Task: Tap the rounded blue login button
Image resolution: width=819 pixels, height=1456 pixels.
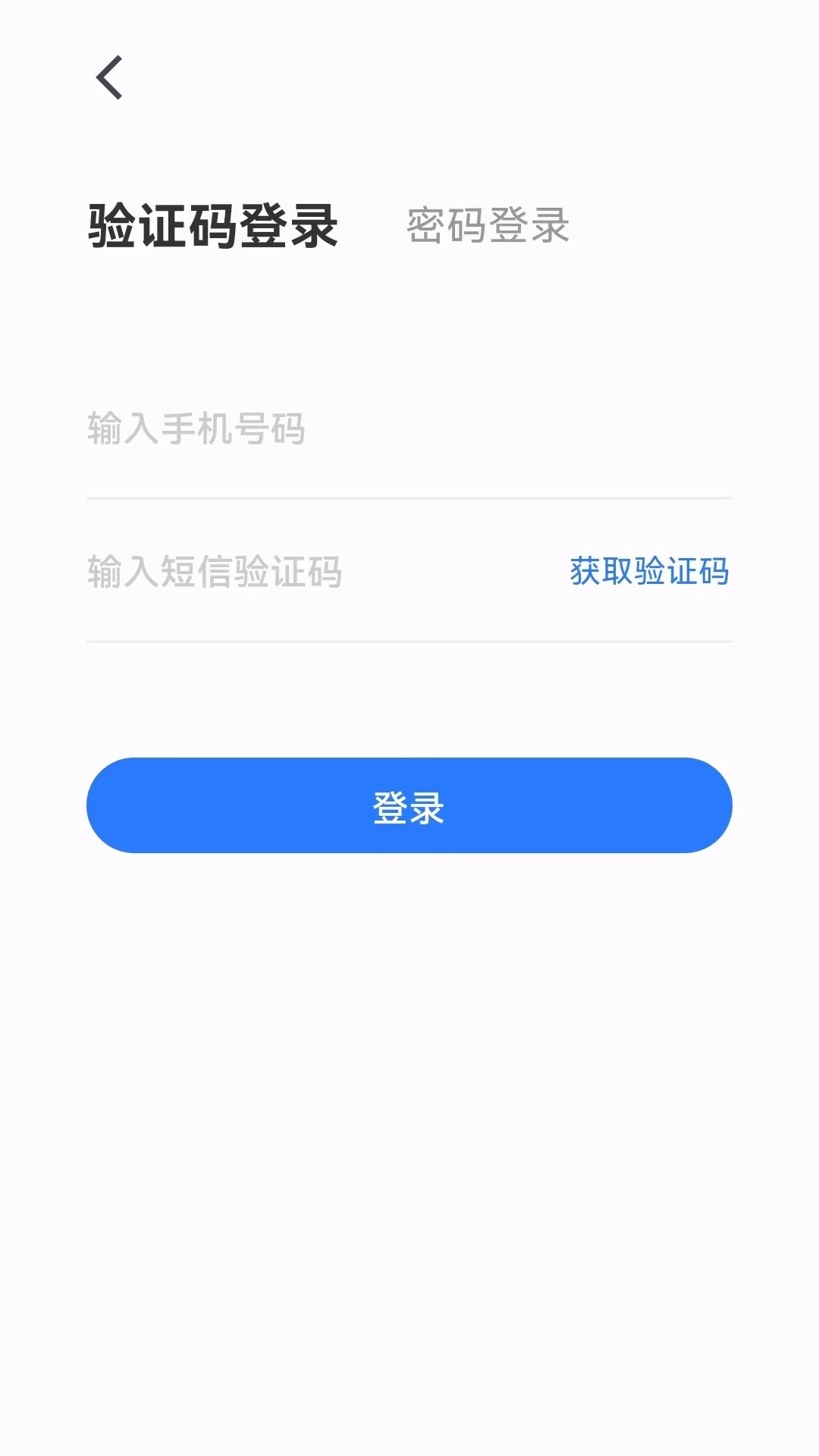Action: click(409, 806)
